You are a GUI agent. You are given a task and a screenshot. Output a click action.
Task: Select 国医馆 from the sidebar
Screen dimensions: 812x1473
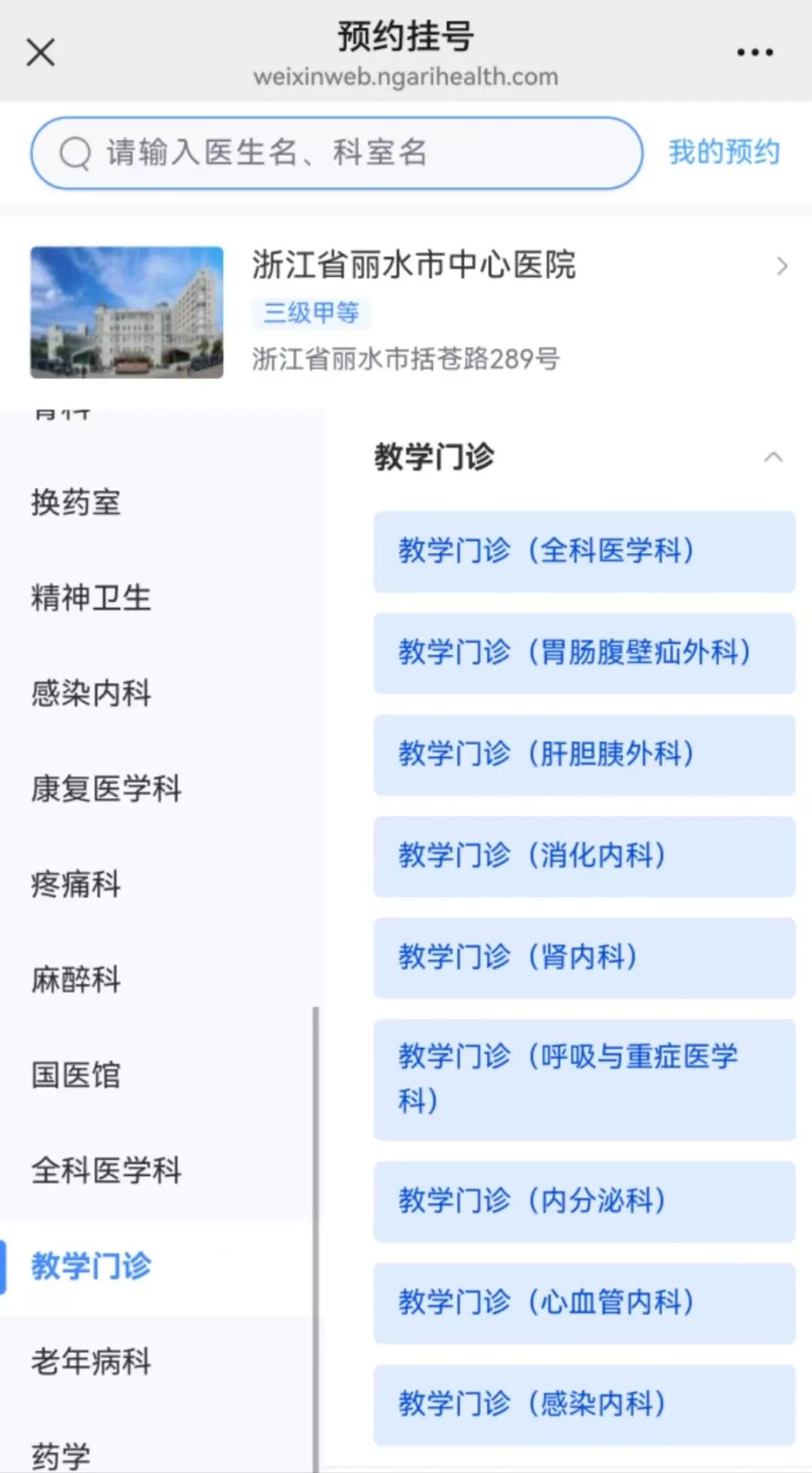76,1075
